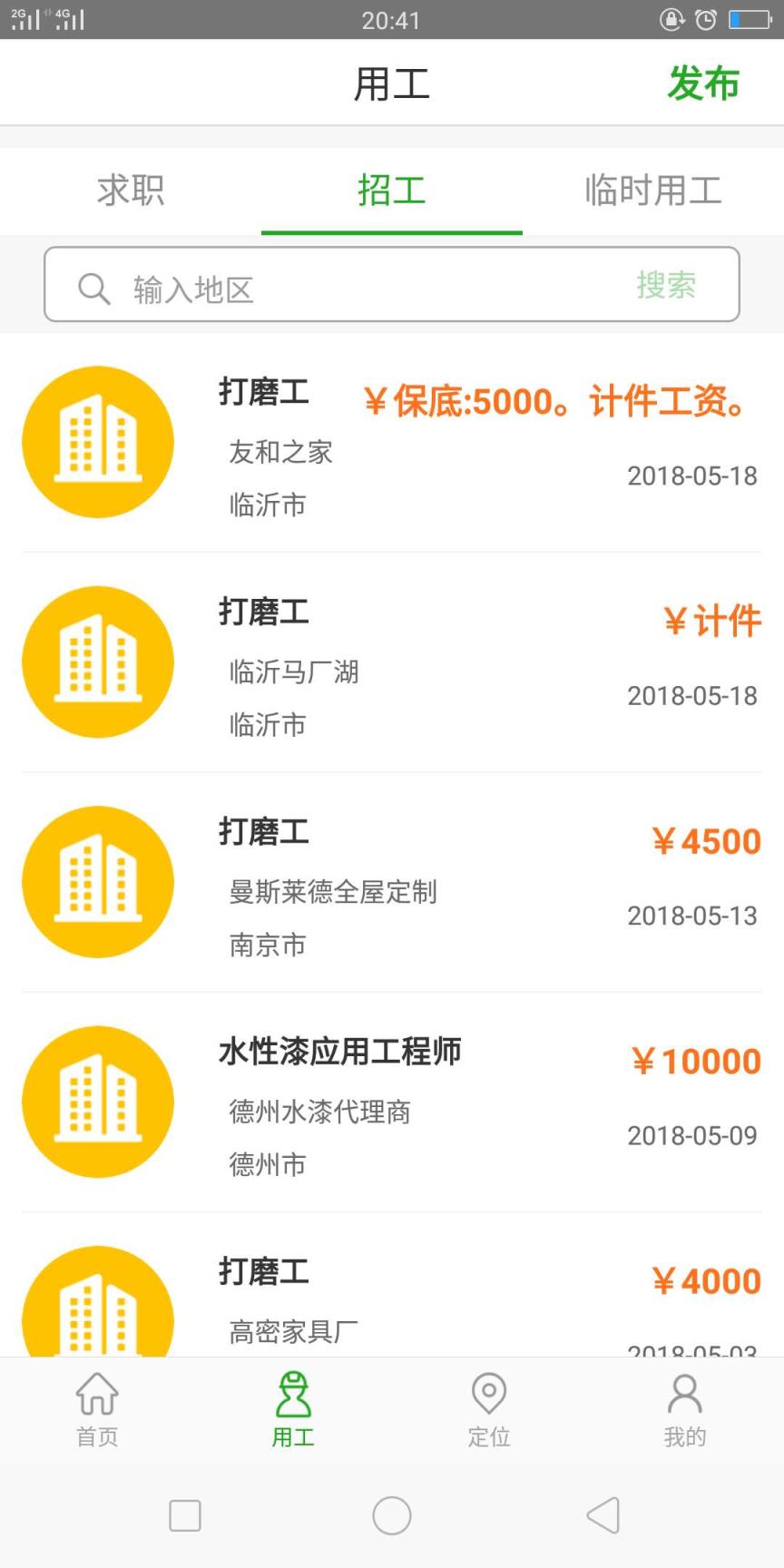Switch to the 求职 tab
Image resolution: width=784 pixels, height=1568 pixels.
129,191
